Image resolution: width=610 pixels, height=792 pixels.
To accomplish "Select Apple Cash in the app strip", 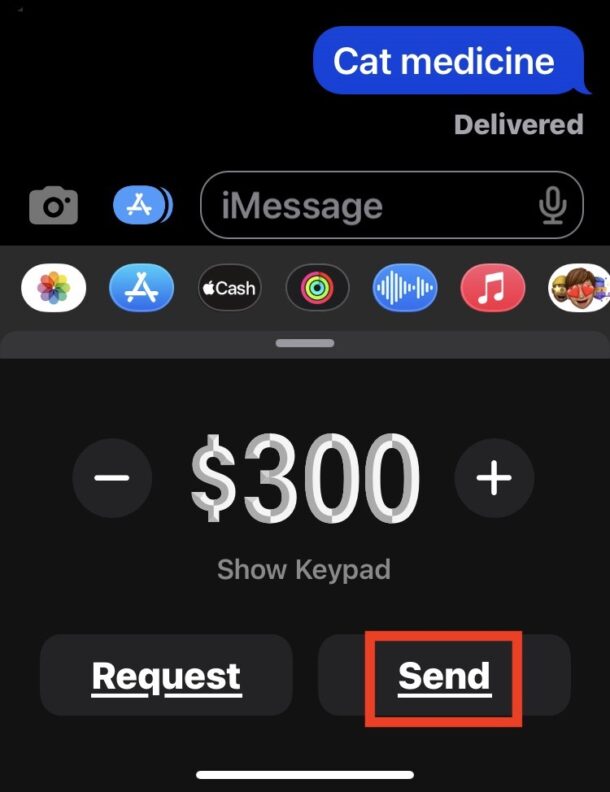I will point(229,289).
